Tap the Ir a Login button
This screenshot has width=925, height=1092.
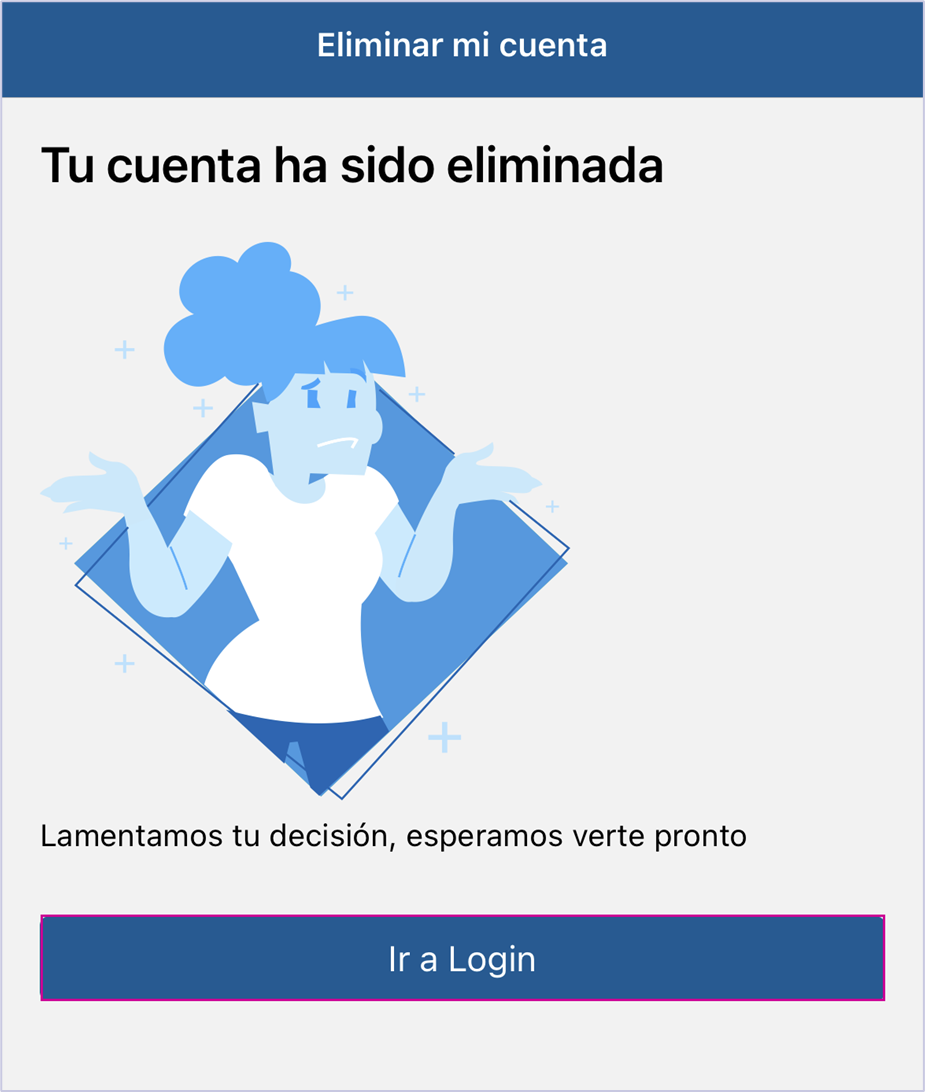[x=462, y=958]
